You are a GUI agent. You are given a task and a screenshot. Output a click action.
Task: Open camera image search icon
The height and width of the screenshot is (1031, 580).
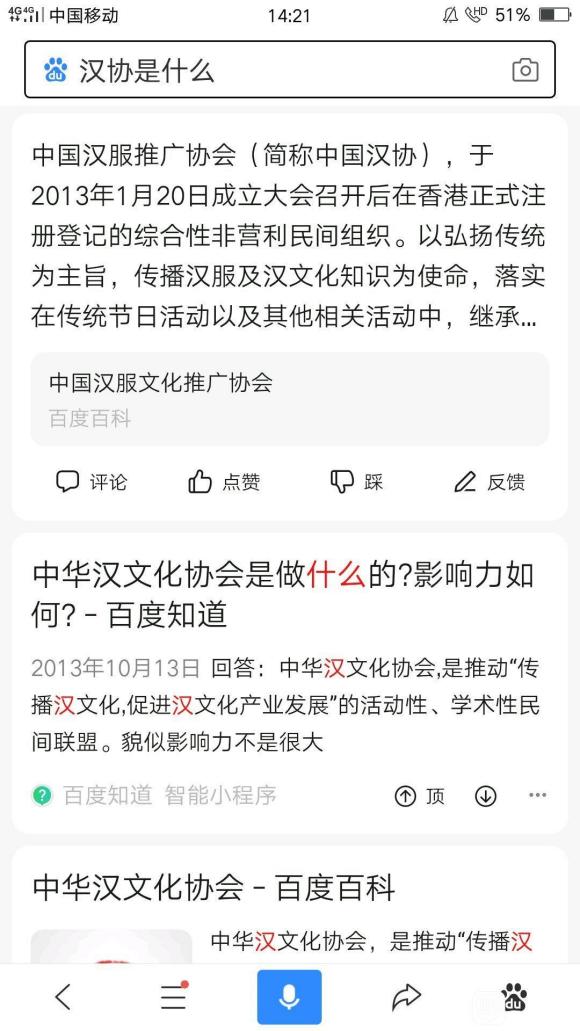(525, 70)
